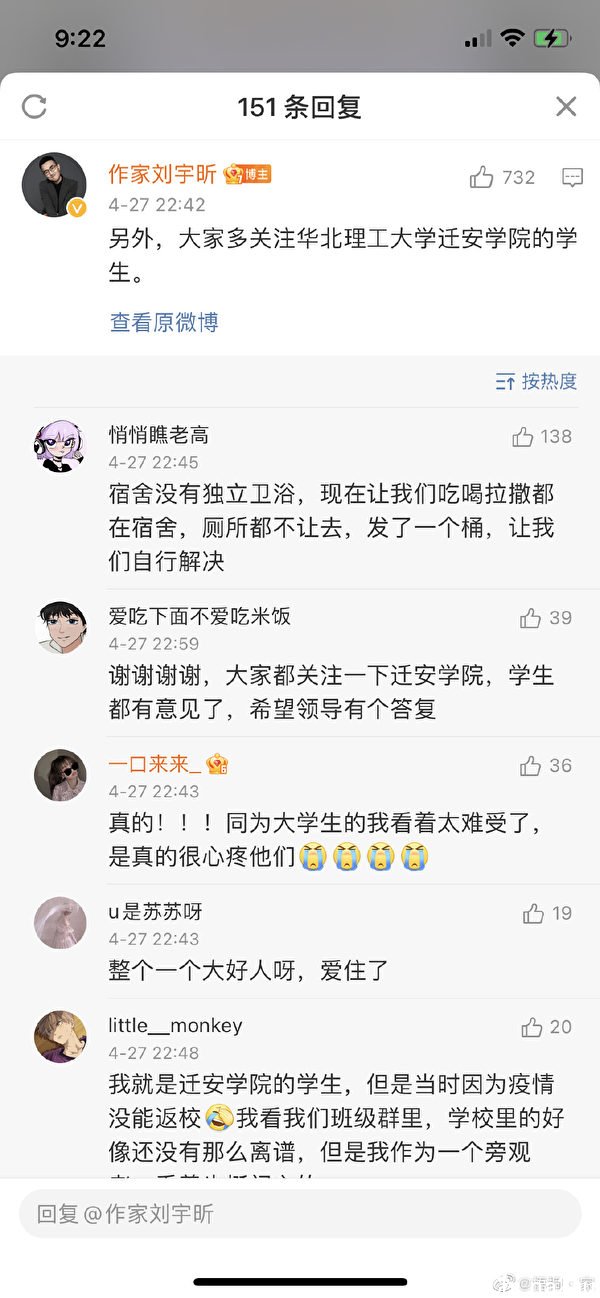600x1298 pixels.
Task: Open 查看原微博 link
Action: pos(164,322)
